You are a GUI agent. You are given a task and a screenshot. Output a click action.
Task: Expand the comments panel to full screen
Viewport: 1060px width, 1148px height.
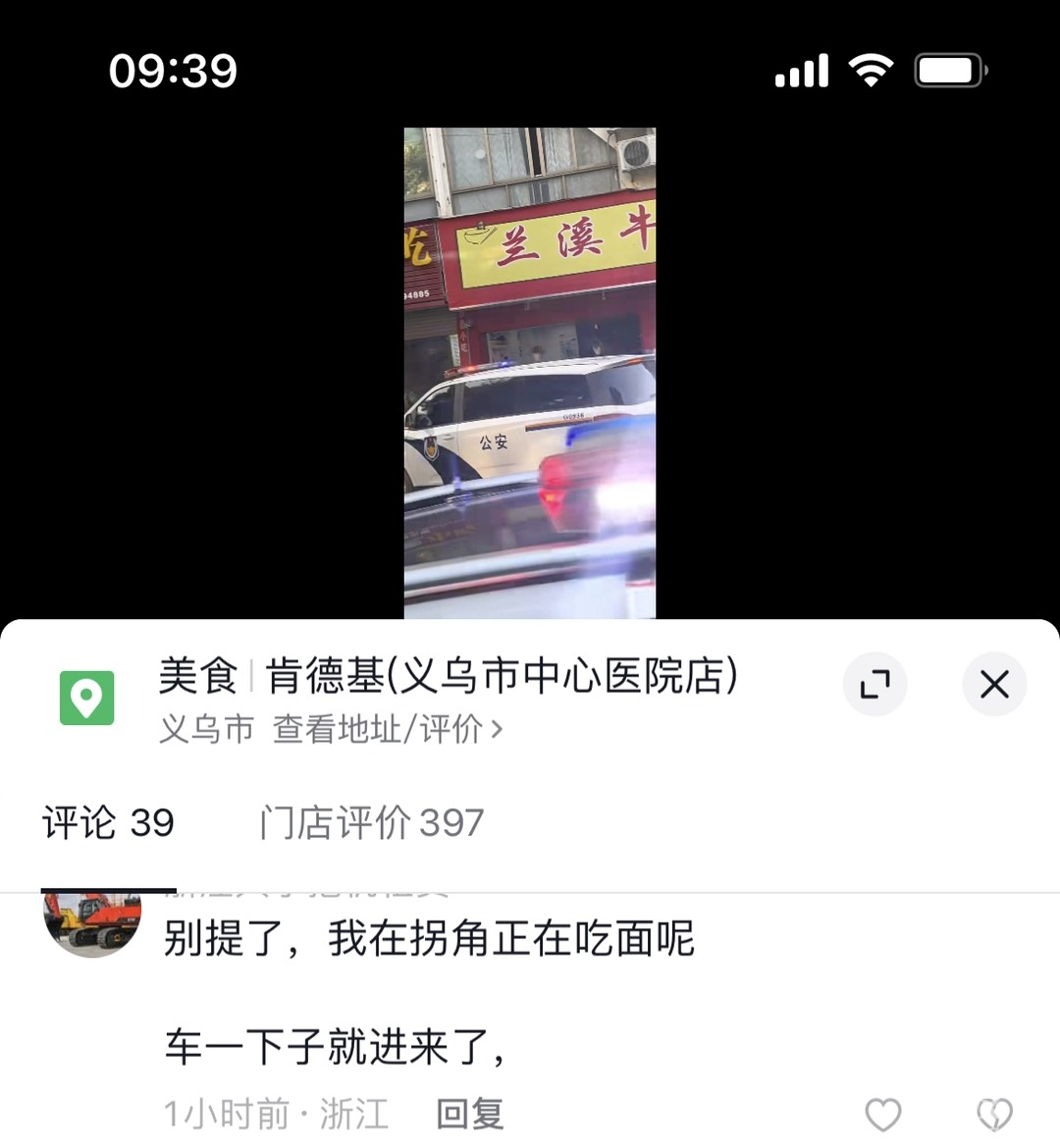(x=874, y=684)
